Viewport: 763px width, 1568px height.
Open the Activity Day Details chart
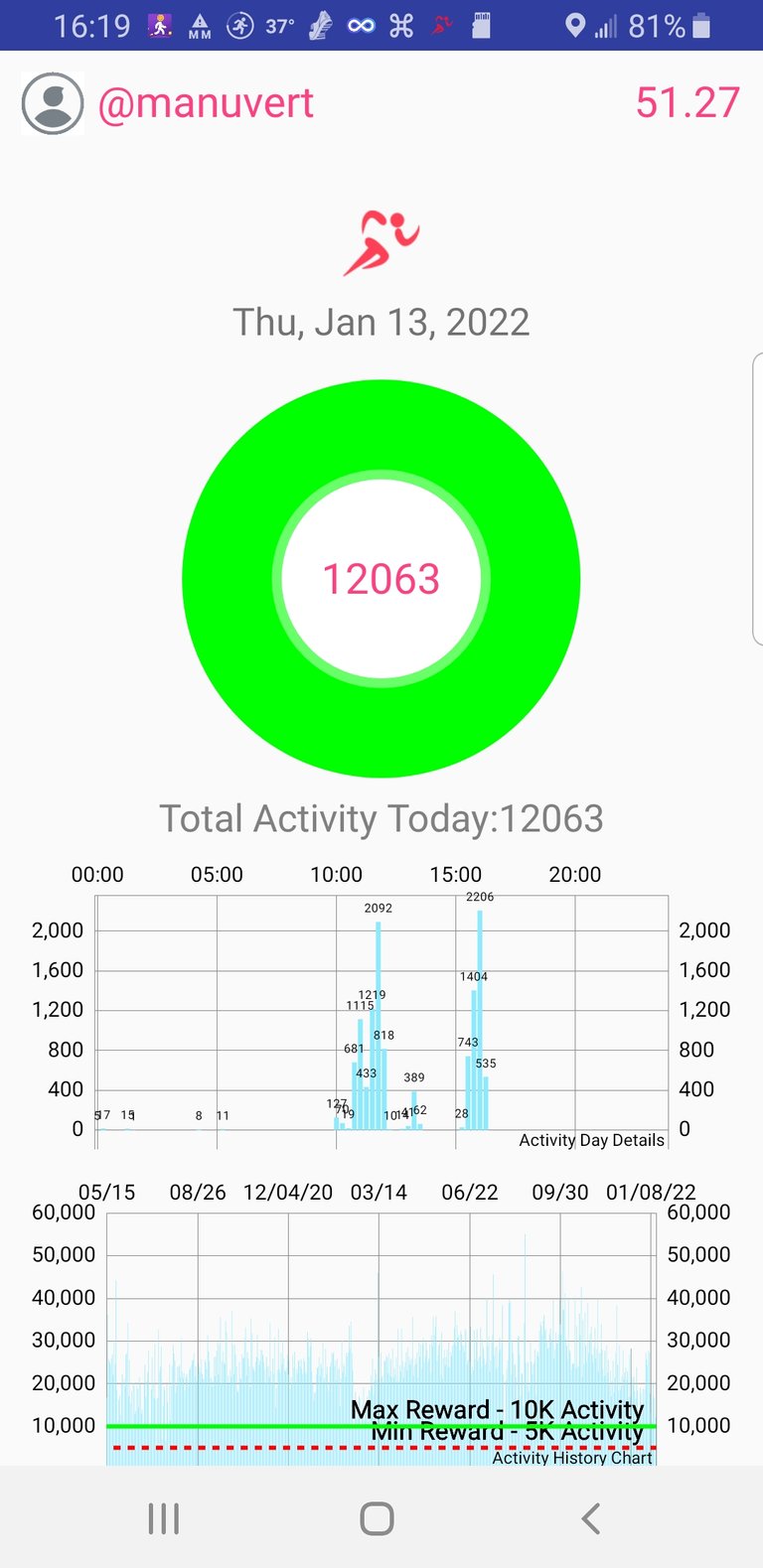381,1022
